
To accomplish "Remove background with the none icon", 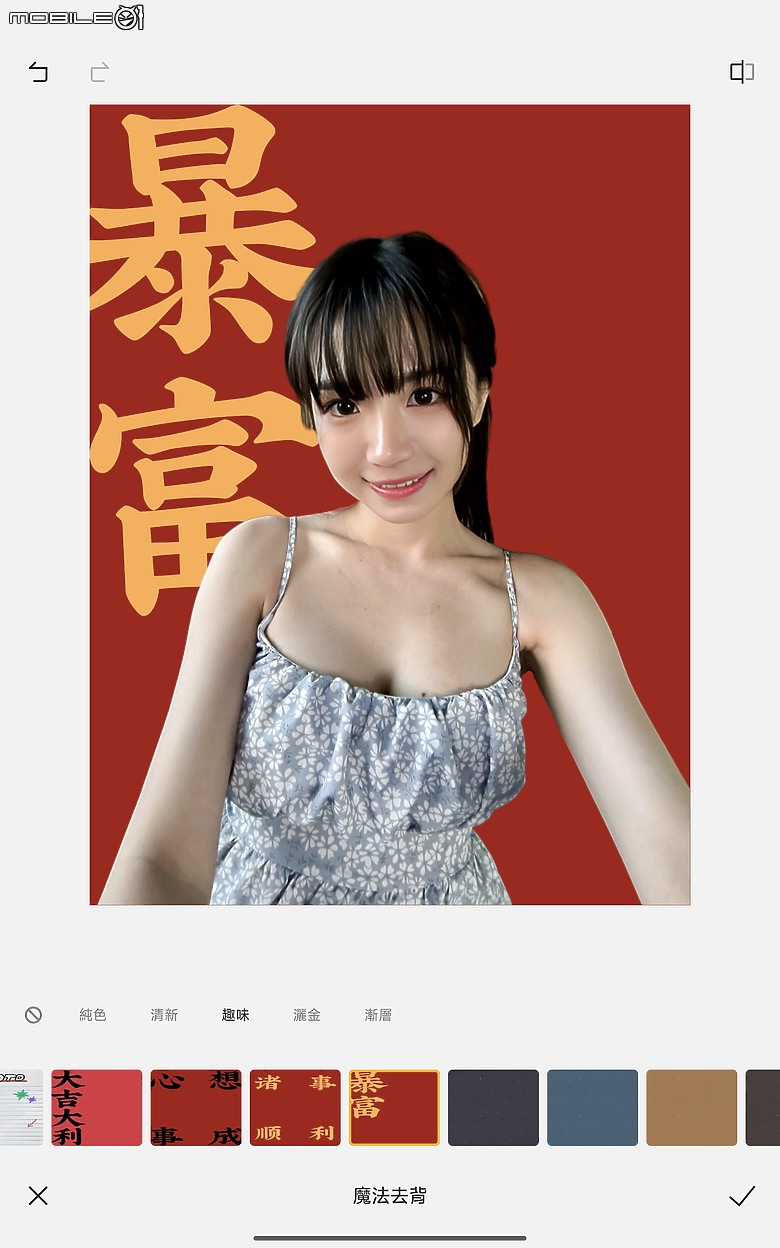I will pyautogui.click(x=33, y=1015).
